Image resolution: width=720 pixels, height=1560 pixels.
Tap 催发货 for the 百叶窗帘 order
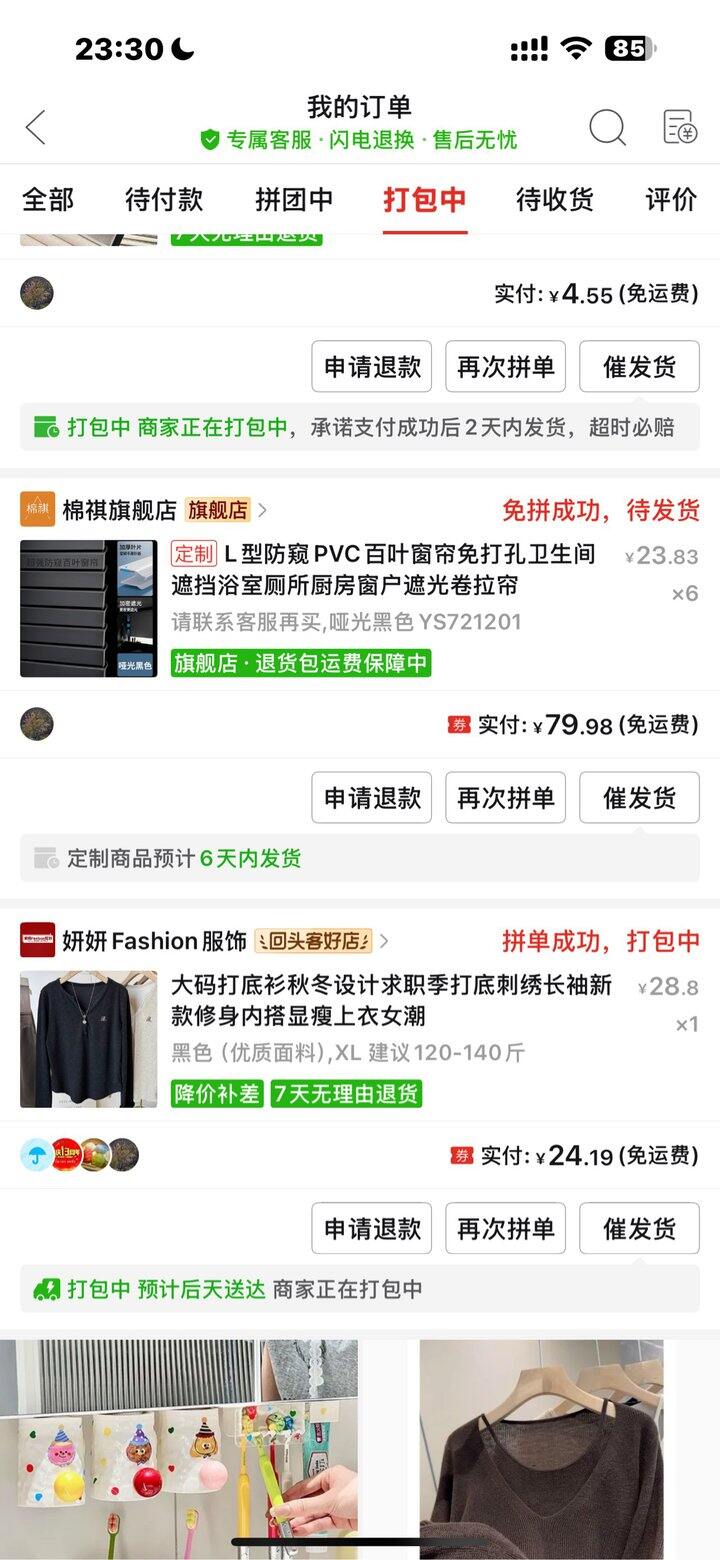click(x=639, y=797)
